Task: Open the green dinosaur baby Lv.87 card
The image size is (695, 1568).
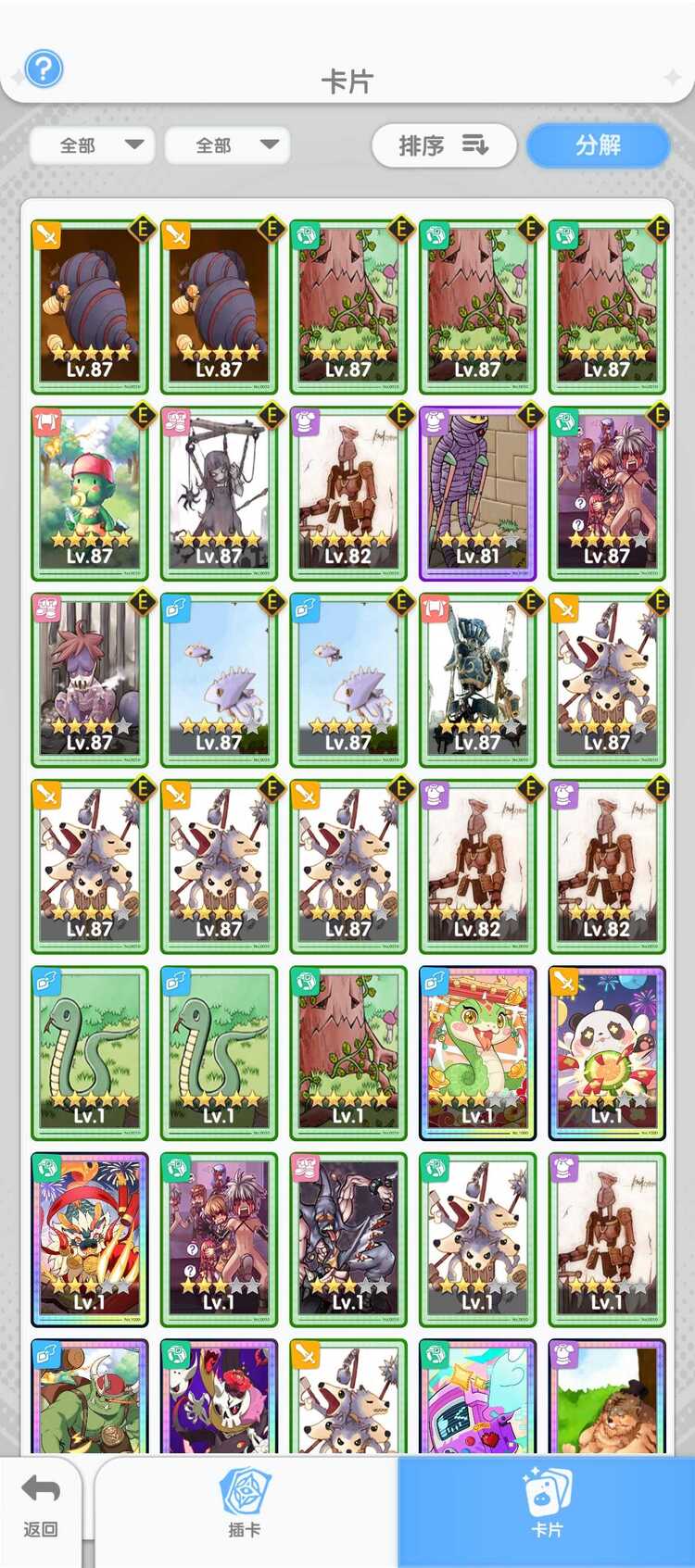Action: [x=89, y=494]
